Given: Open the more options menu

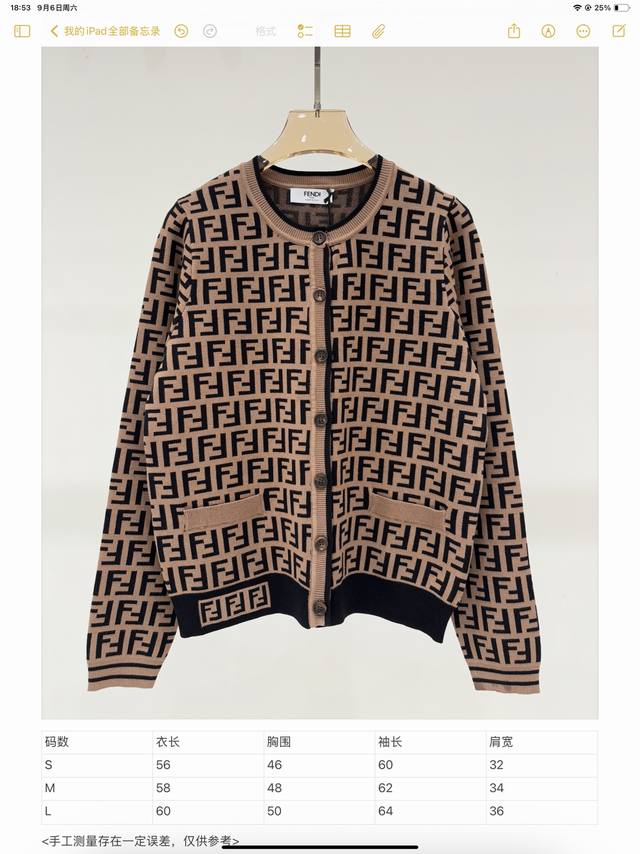Looking at the screenshot, I should pos(583,31).
